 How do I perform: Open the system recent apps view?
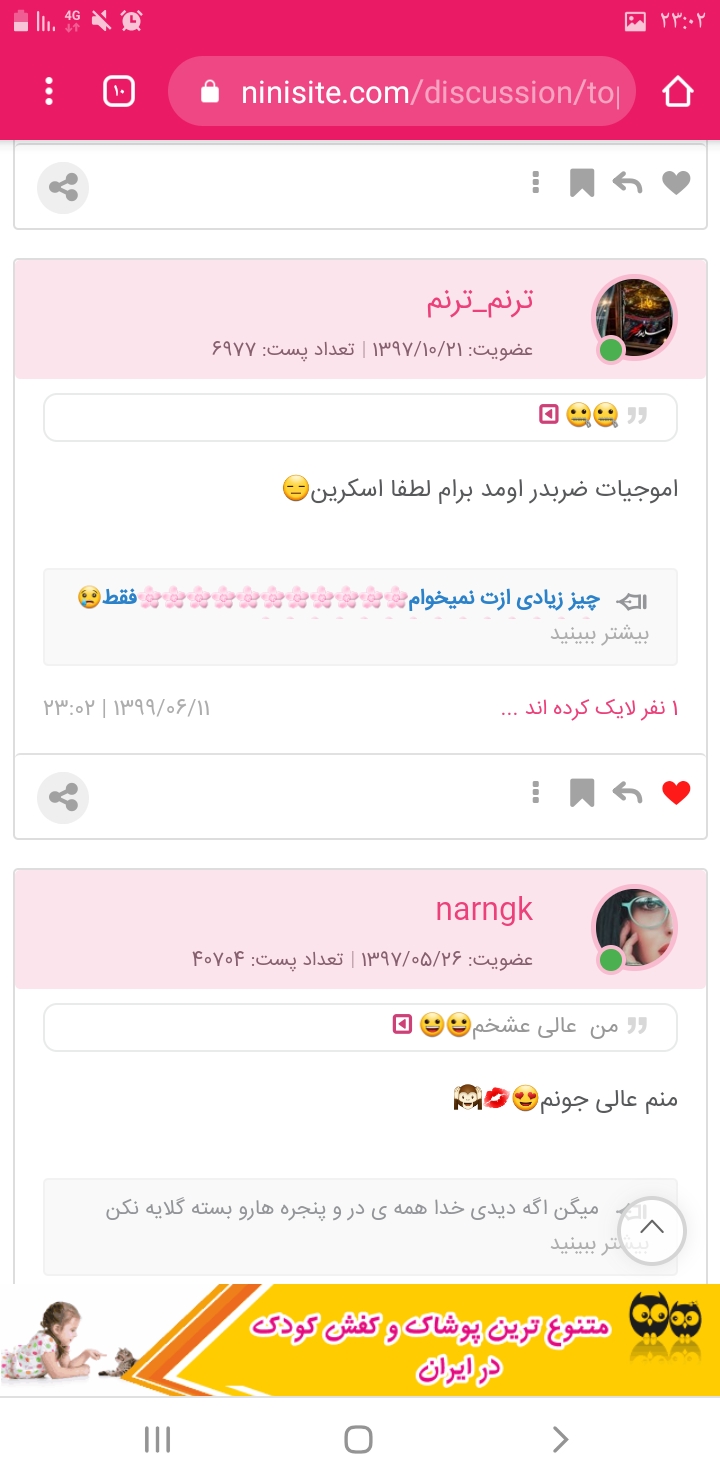pos(158,1439)
